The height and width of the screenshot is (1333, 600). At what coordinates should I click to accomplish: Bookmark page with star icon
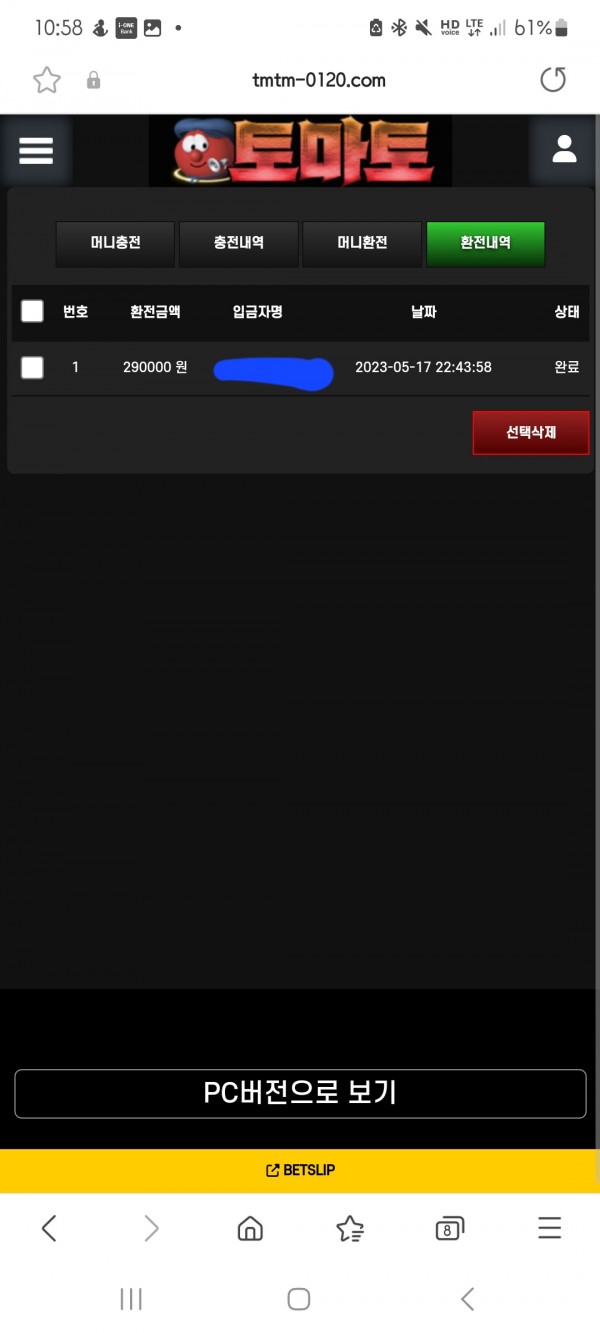pyautogui.click(x=47, y=80)
